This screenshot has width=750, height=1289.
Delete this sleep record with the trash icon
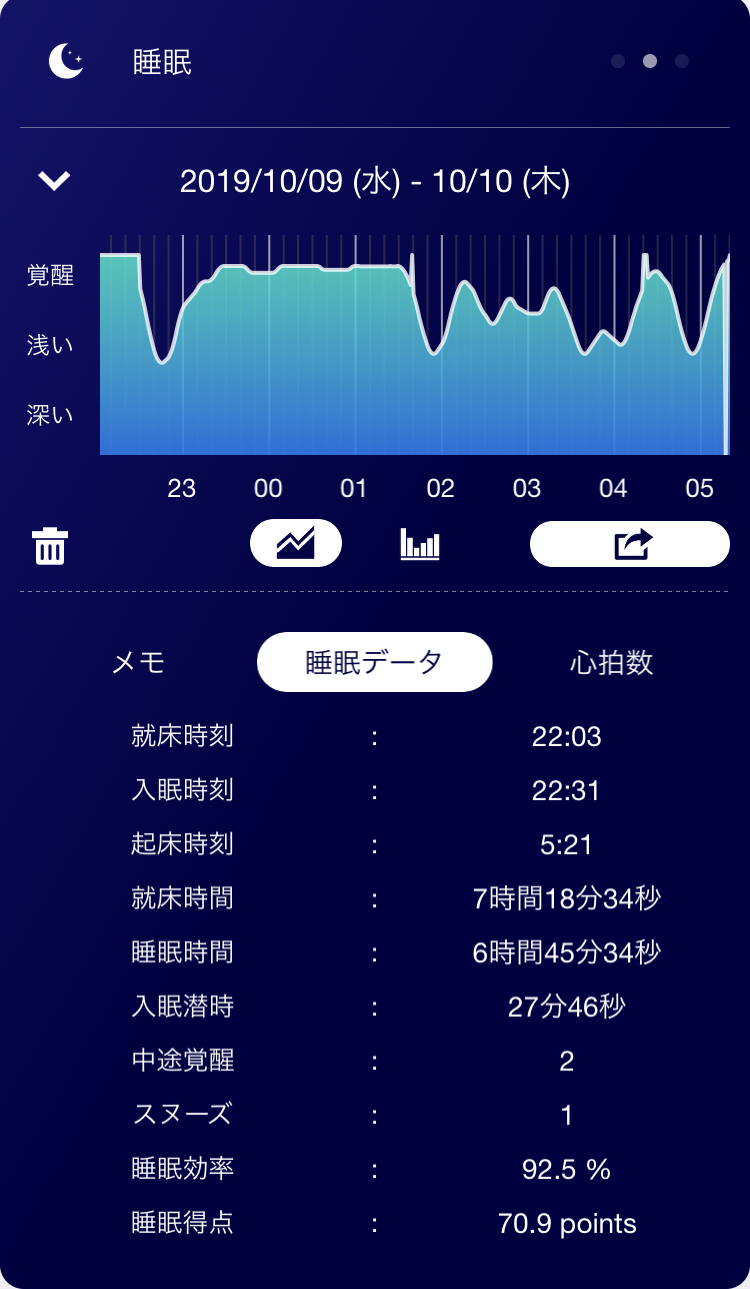coord(50,546)
